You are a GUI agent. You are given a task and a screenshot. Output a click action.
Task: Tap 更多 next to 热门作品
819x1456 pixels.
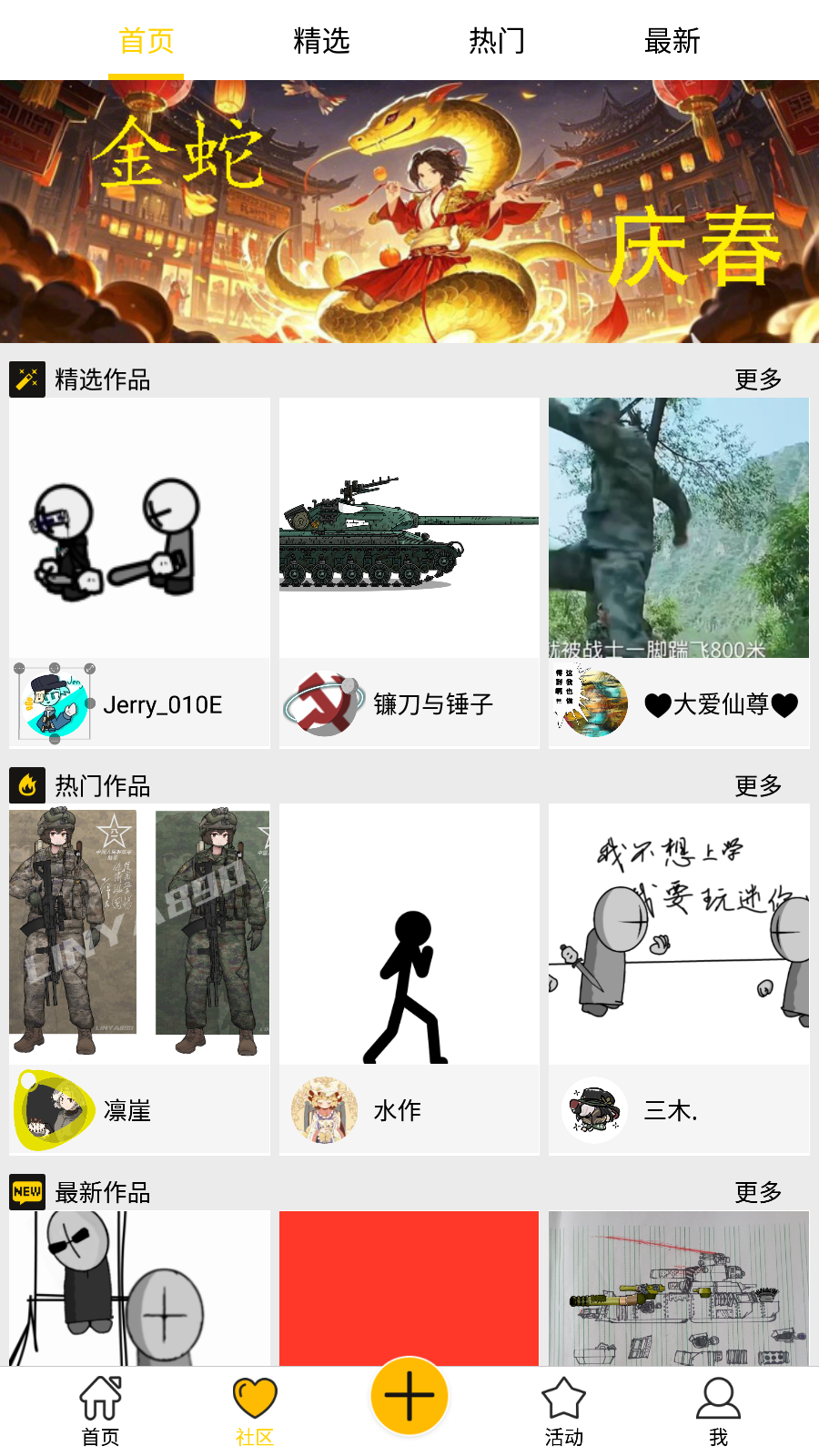point(758,785)
